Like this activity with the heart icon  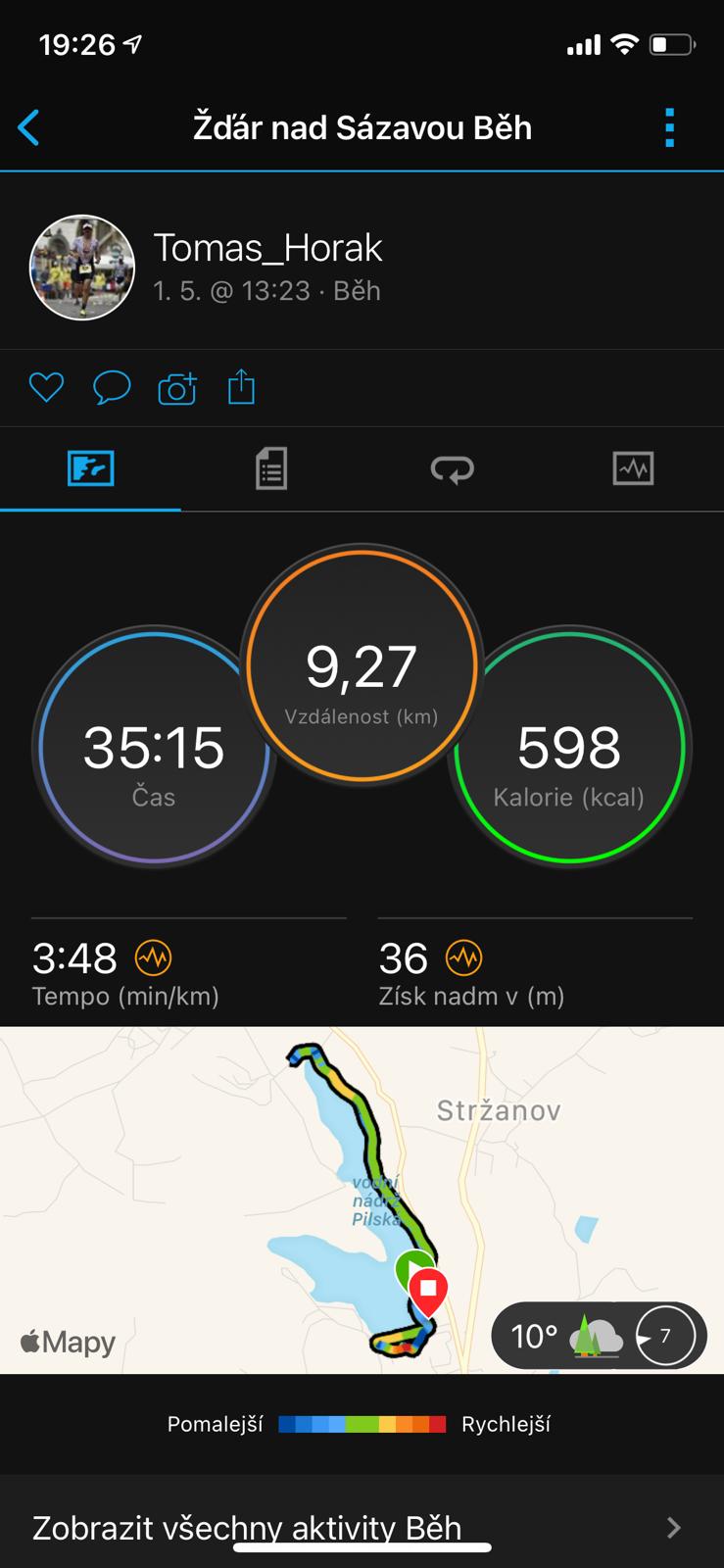pyautogui.click(x=46, y=388)
